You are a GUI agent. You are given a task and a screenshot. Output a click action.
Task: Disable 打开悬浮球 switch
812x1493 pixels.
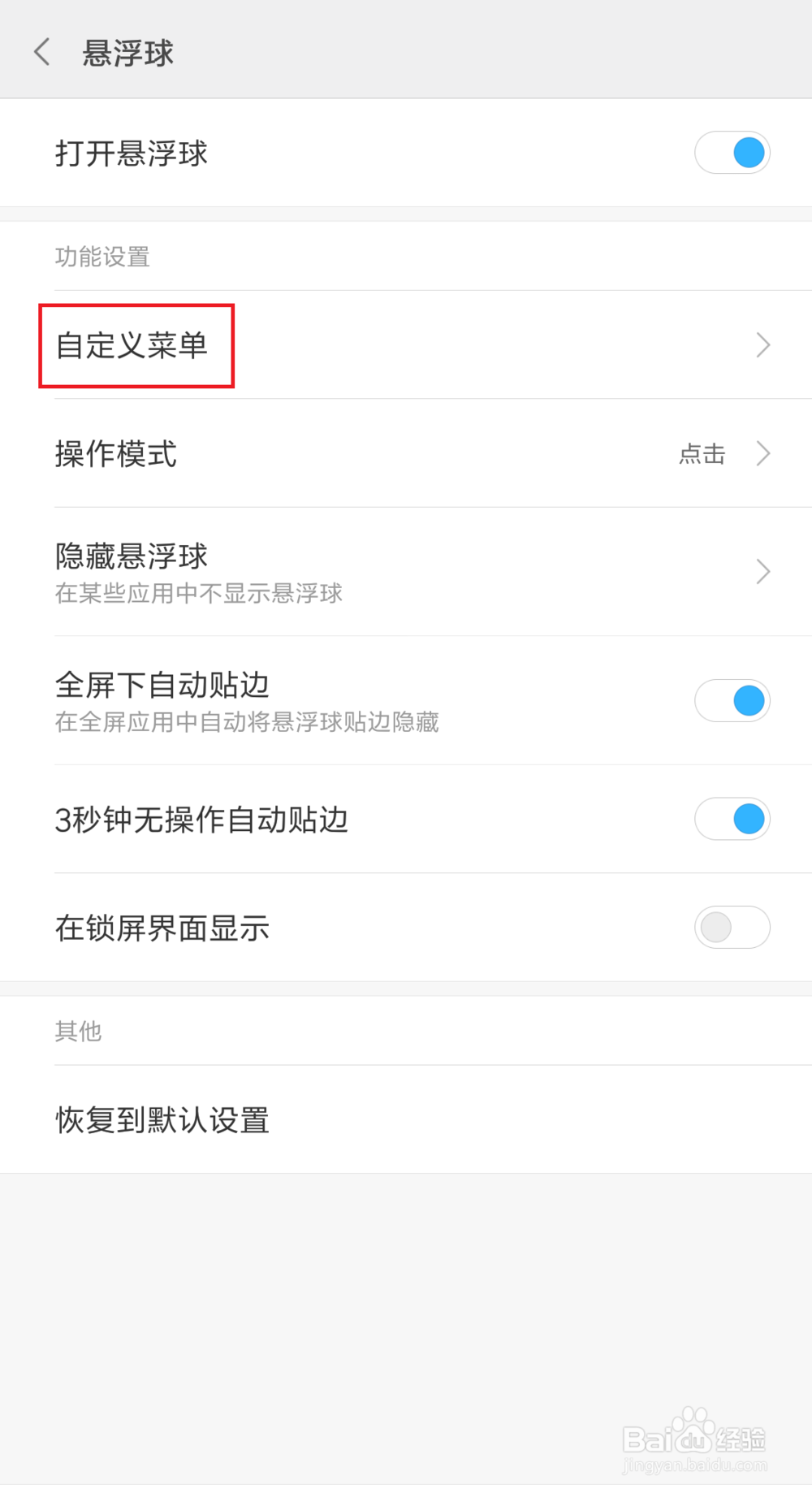(x=732, y=152)
